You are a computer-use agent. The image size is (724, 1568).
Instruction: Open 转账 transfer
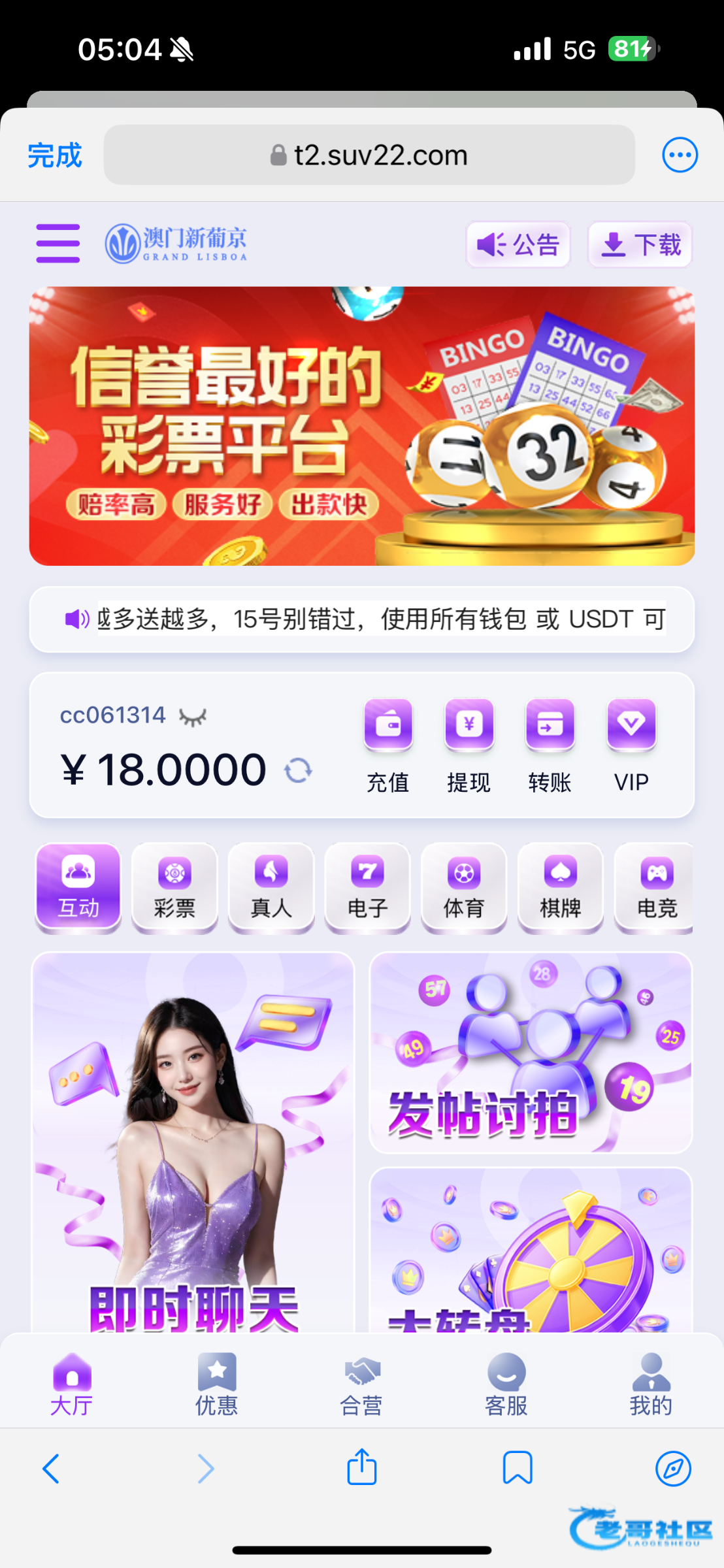click(550, 745)
